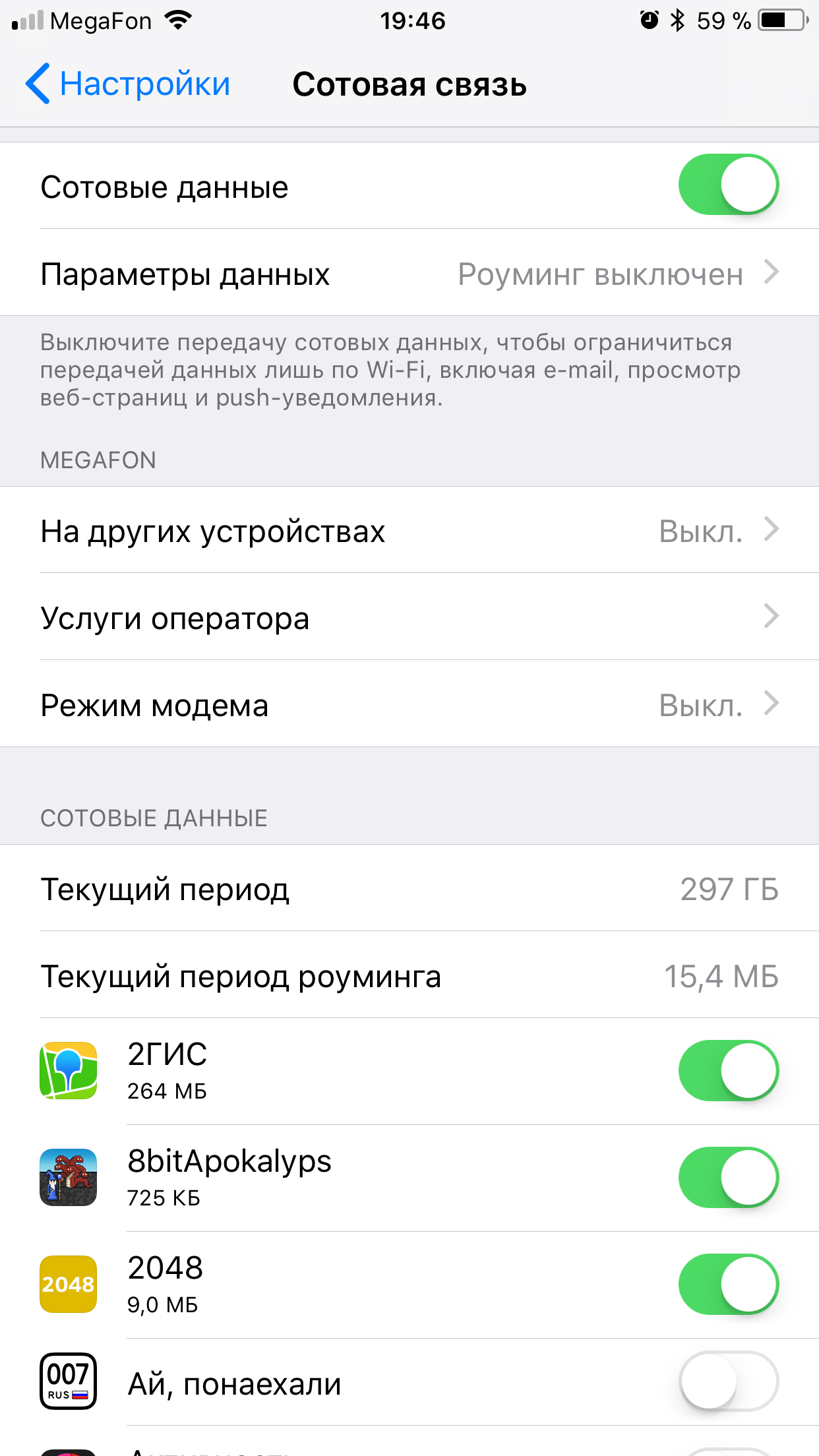Switch off cellular data for 2048
This screenshot has width=819, height=1456.
(728, 1284)
